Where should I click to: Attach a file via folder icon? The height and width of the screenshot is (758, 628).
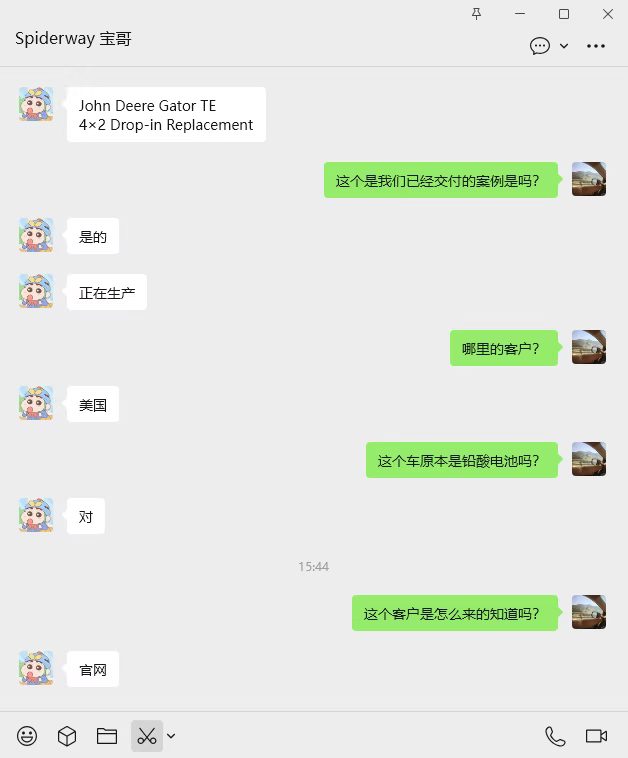[107, 736]
